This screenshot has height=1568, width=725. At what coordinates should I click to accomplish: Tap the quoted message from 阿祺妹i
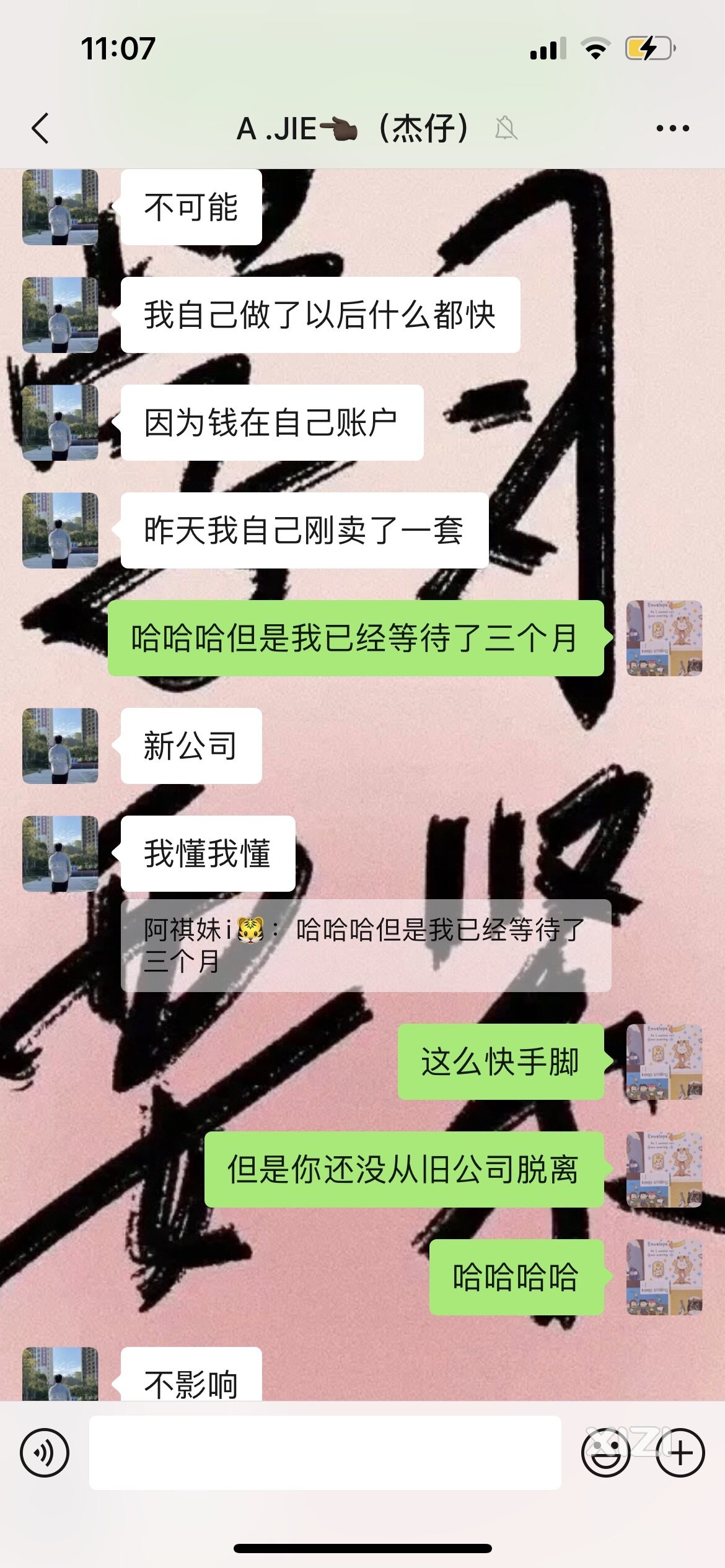(x=366, y=945)
